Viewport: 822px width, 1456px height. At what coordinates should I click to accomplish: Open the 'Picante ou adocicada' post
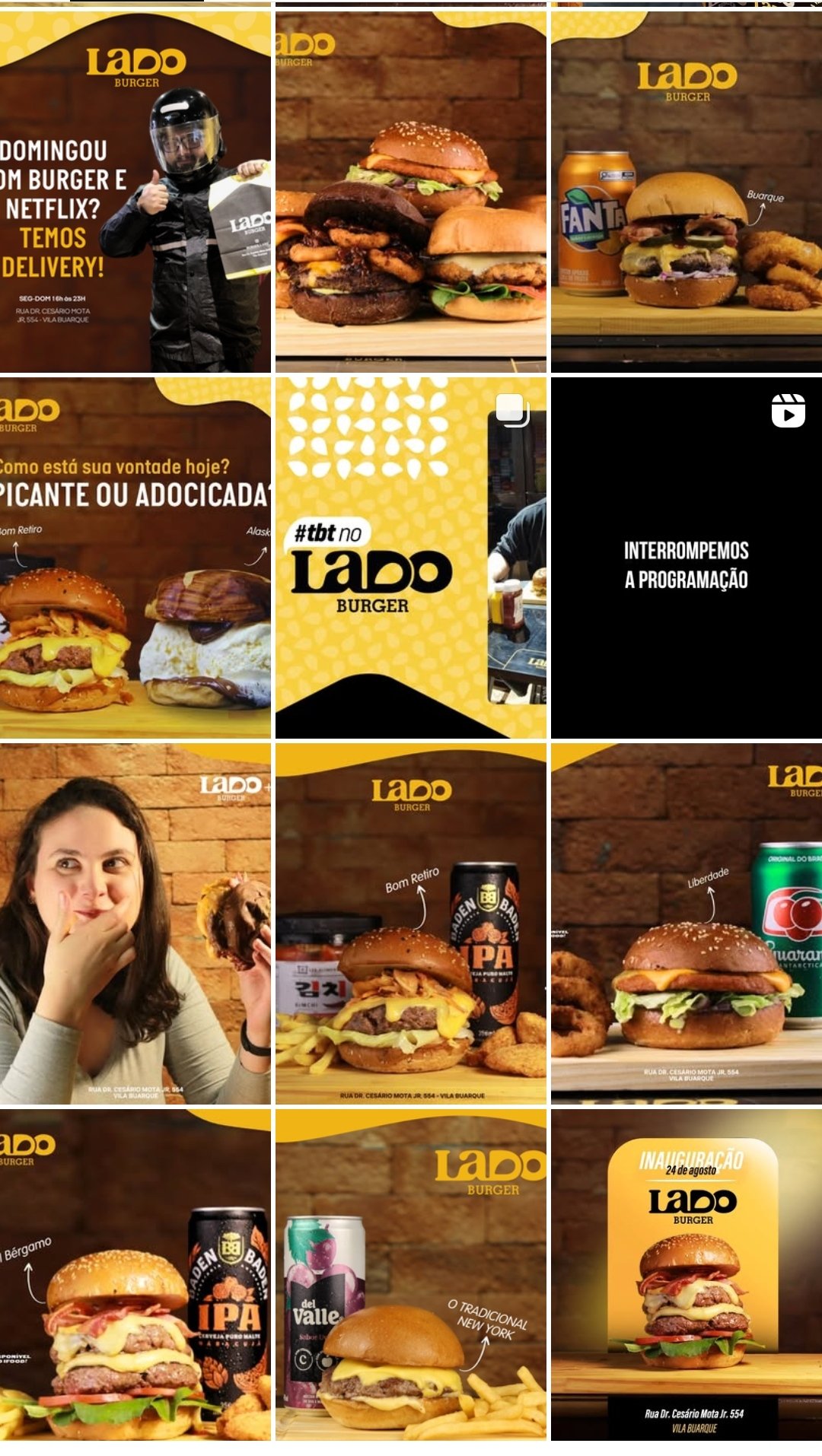(135, 558)
